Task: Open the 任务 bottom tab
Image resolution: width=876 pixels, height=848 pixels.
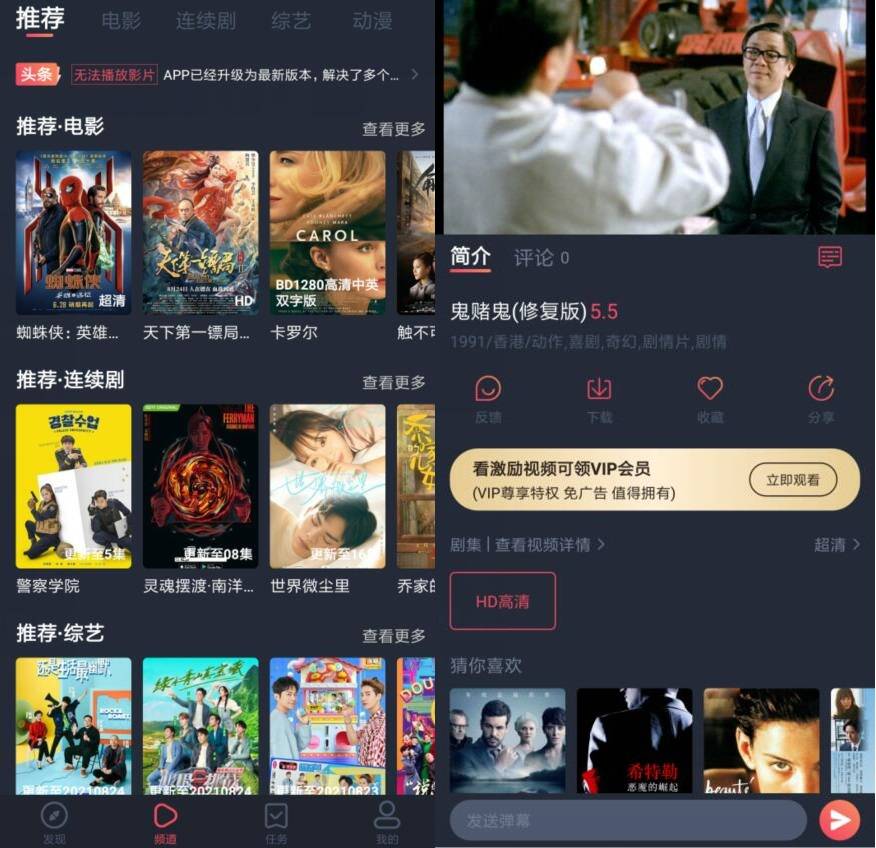Action: pos(276,822)
